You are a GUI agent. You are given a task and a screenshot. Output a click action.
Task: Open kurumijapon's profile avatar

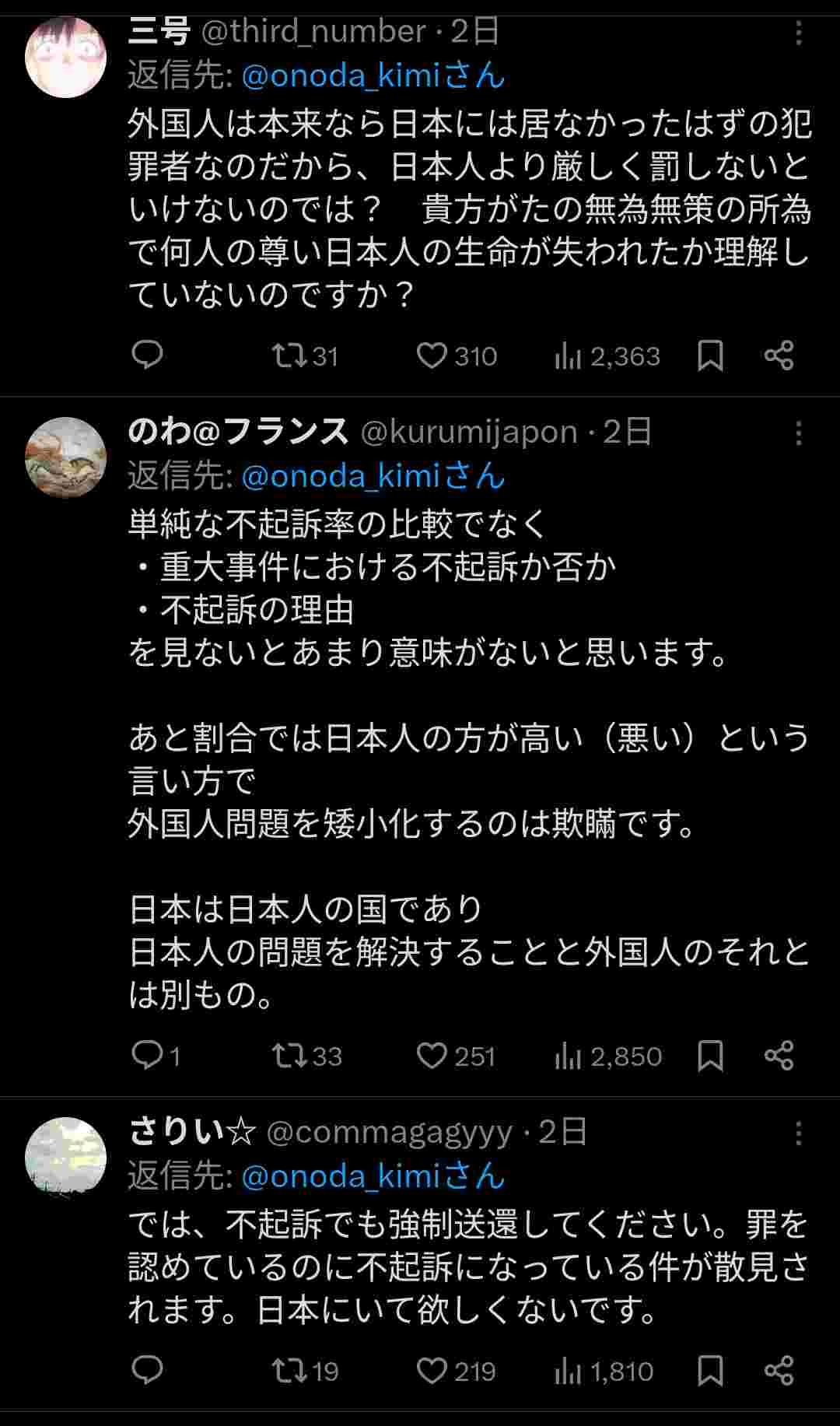click(x=65, y=457)
